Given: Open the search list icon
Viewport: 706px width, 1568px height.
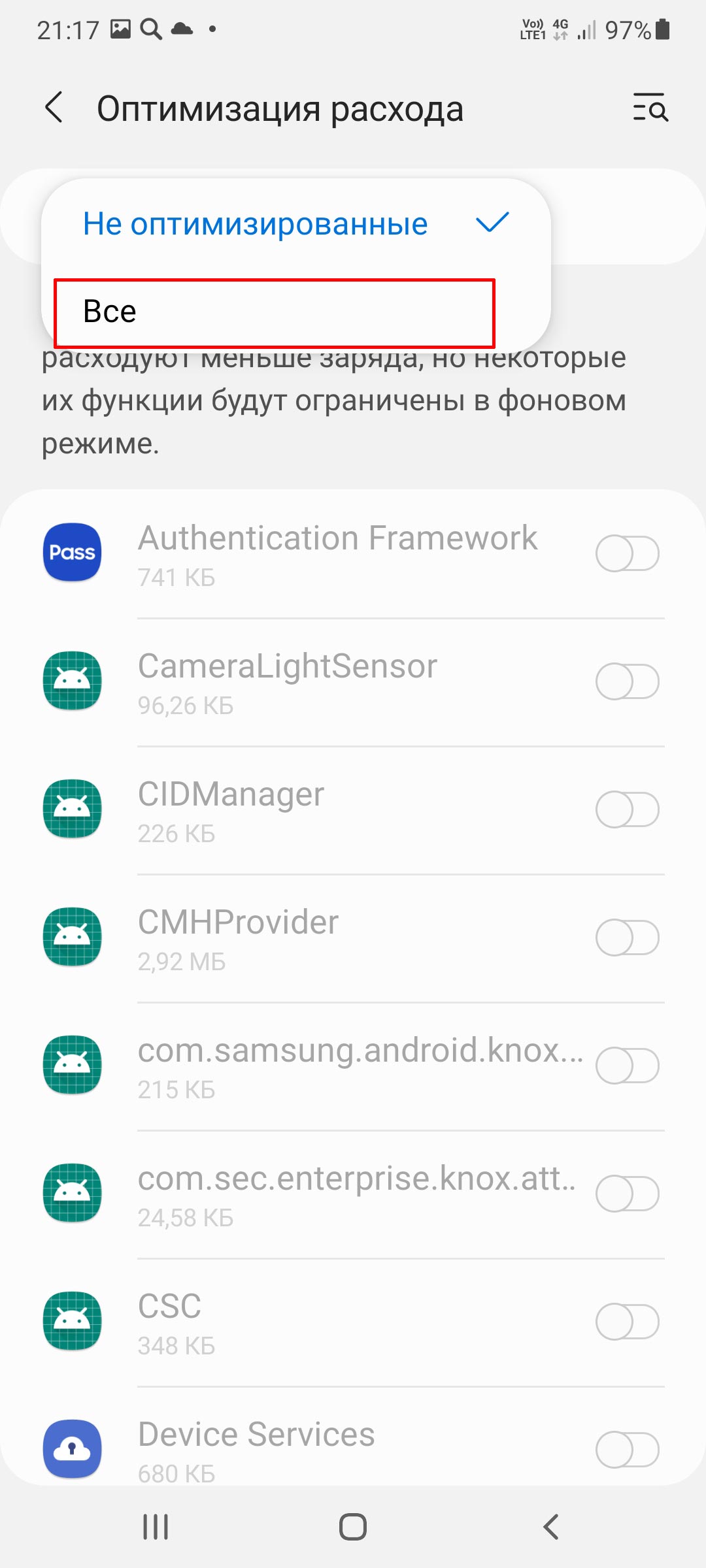Looking at the screenshot, I should pyautogui.click(x=650, y=108).
